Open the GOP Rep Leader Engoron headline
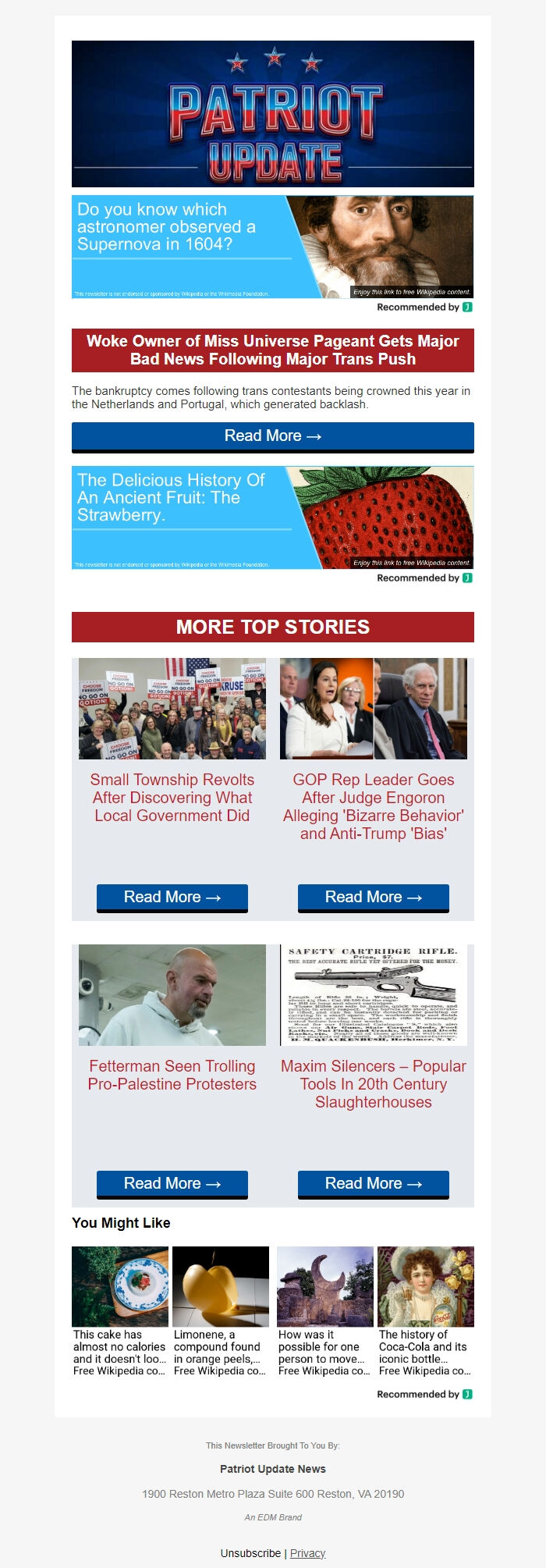The height and width of the screenshot is (1568, 546). [x=373, y=806]
